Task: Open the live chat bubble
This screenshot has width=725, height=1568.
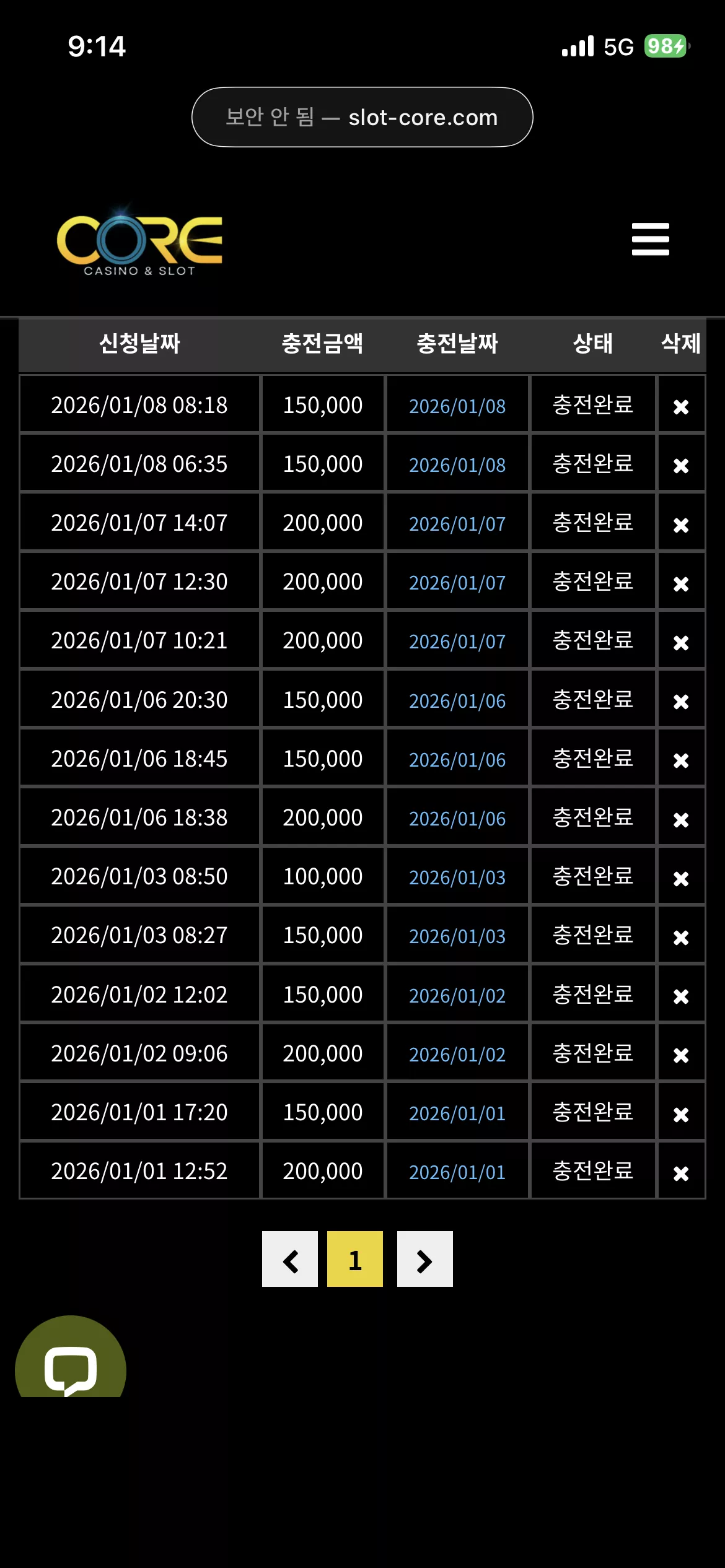Action: [x=71, y=1357]
